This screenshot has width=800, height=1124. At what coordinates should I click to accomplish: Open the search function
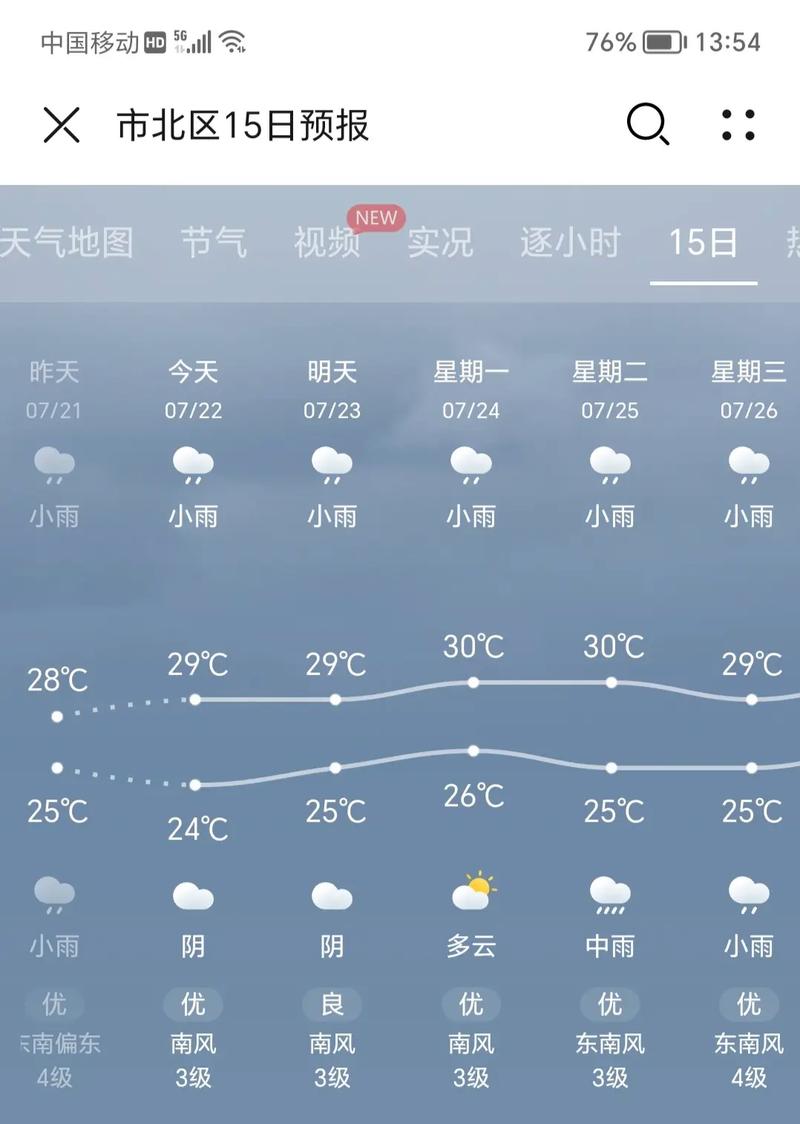646,125
